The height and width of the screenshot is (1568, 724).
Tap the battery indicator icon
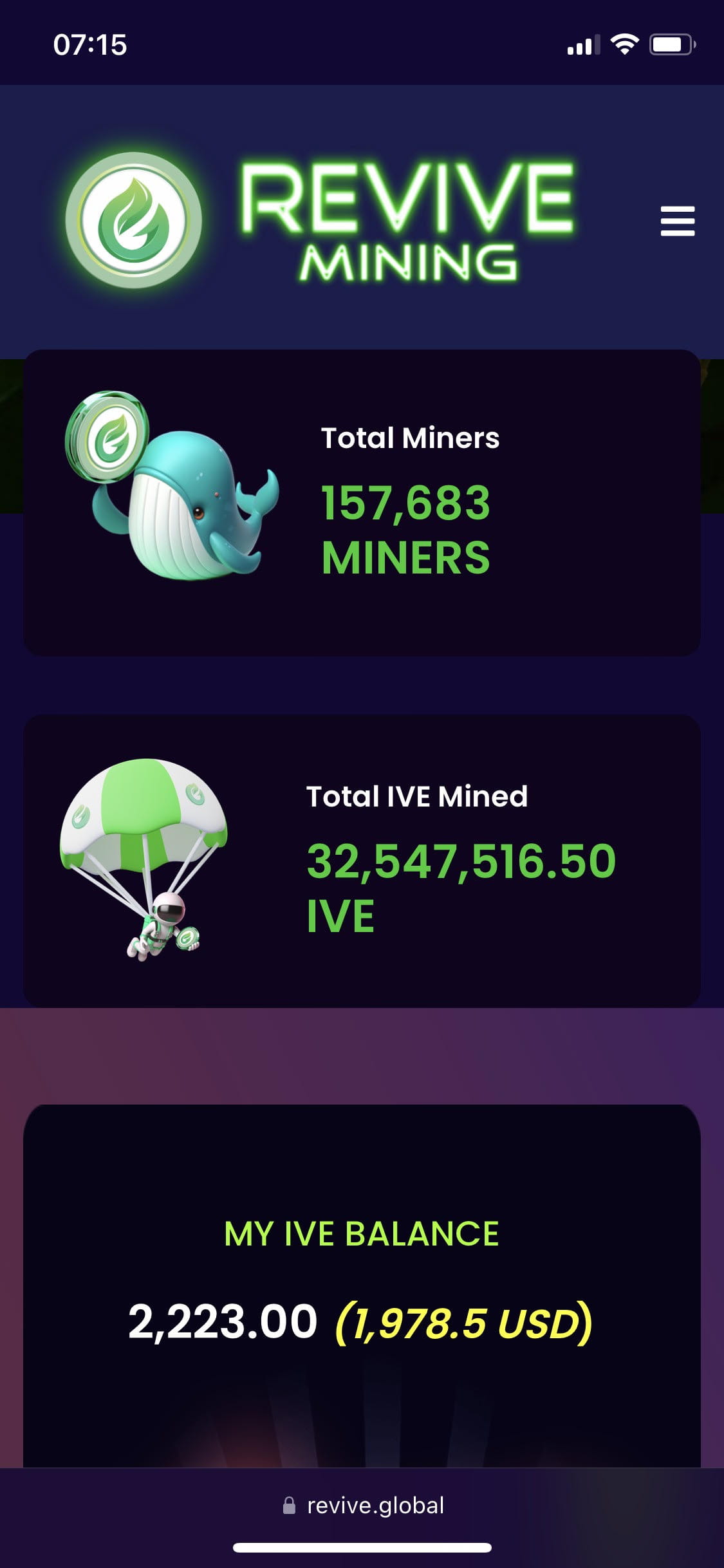(670, 42)
